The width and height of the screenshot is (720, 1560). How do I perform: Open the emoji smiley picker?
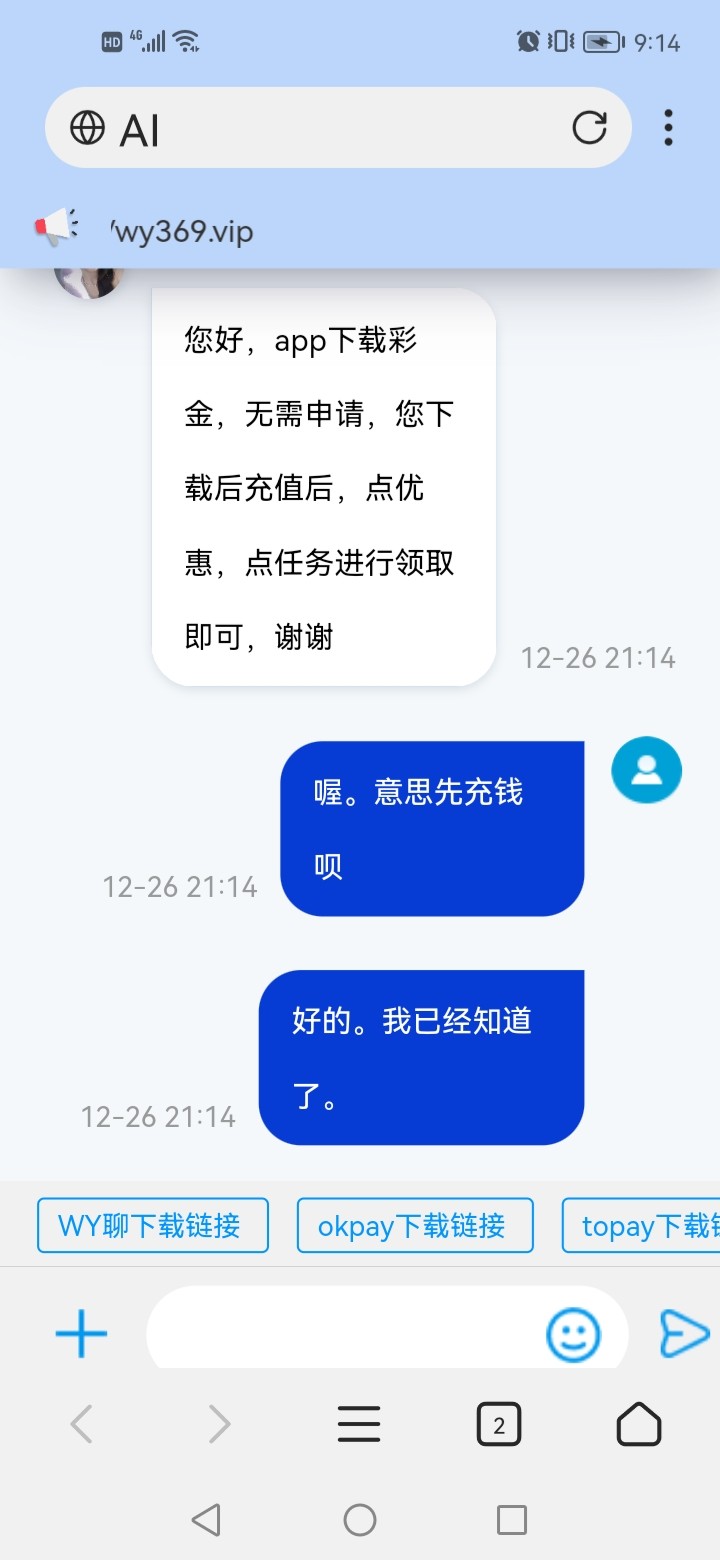click(572, 1334)
